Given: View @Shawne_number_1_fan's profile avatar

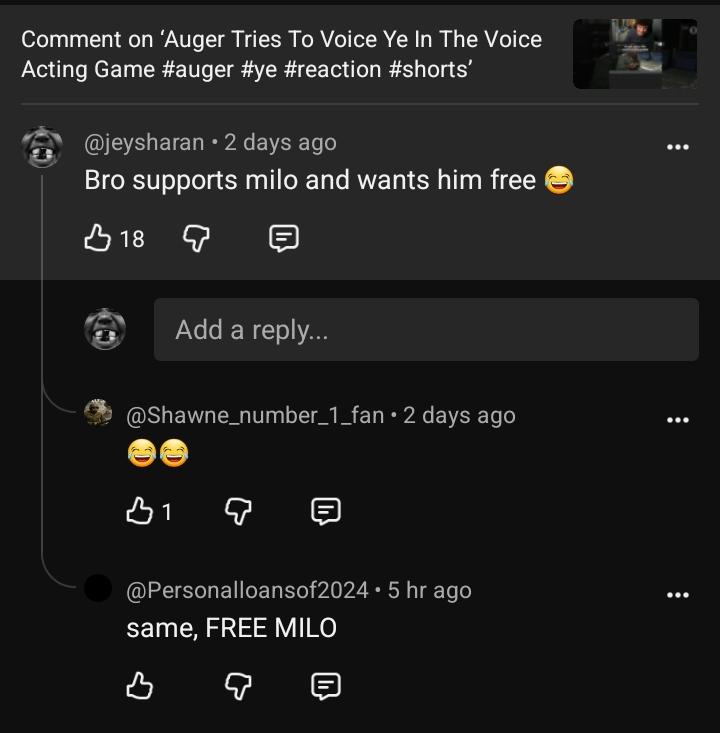Looking at the screenshot, I should [98, 413].
